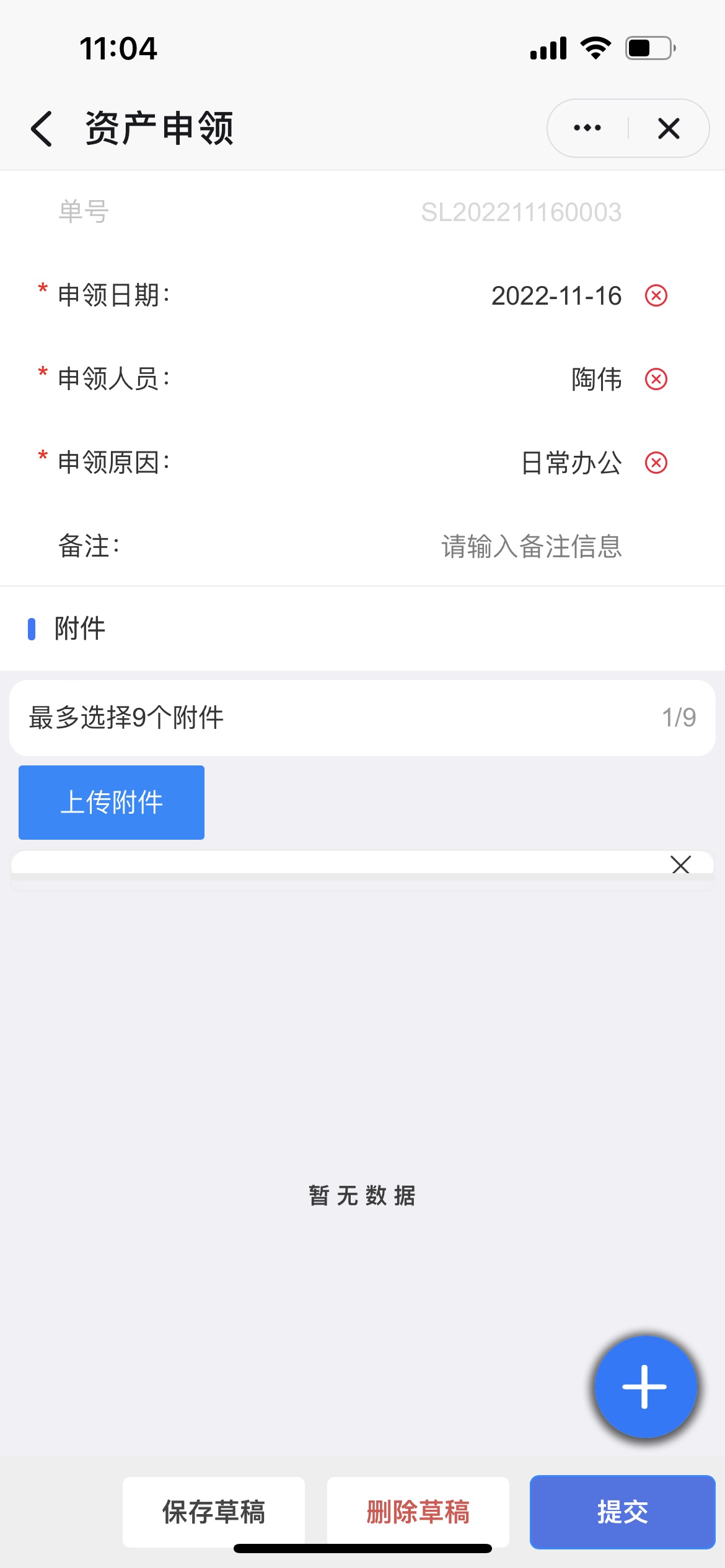The height and width of the screenshot is (1568, 725).
Task: Clear the 申领原因 value 日常办公
Action: [x=656, y=463]
